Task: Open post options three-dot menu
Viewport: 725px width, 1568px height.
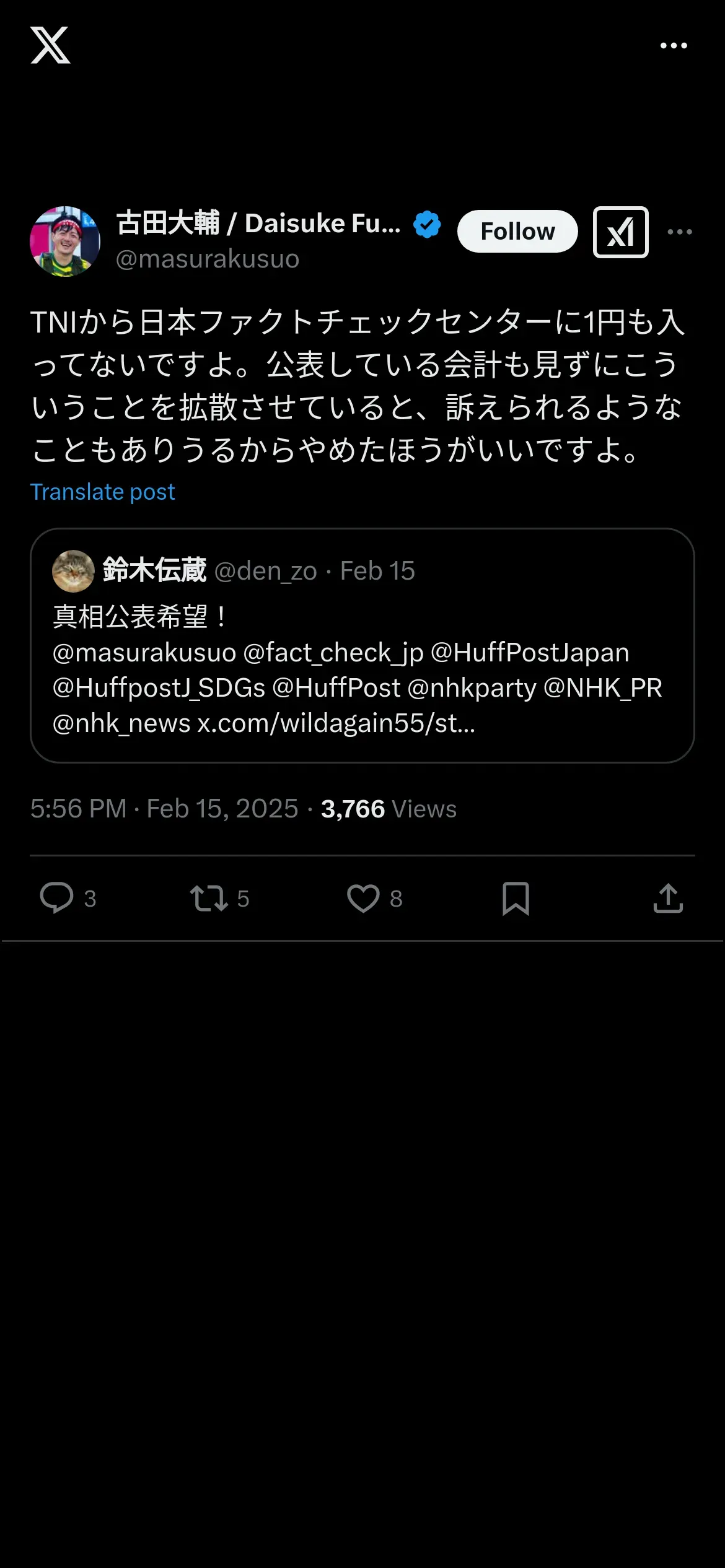Action: point(680,232)
